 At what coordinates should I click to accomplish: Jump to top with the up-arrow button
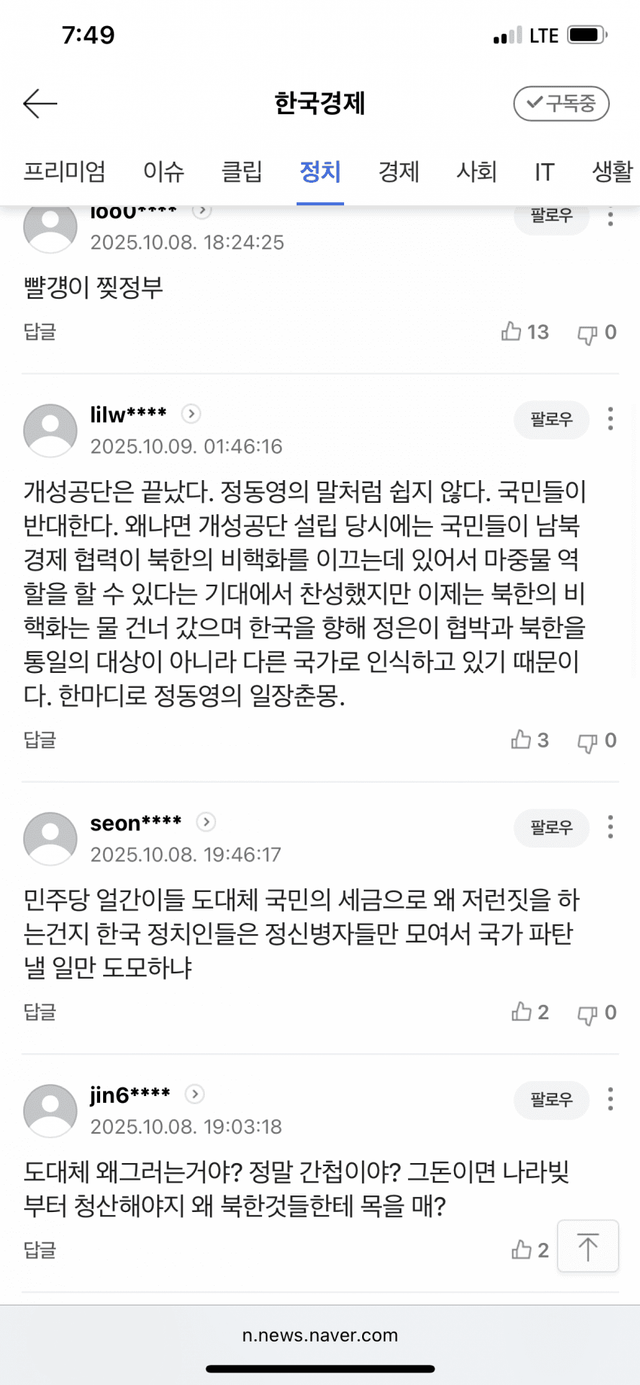pyautogui.click(x=588, y=1246)
